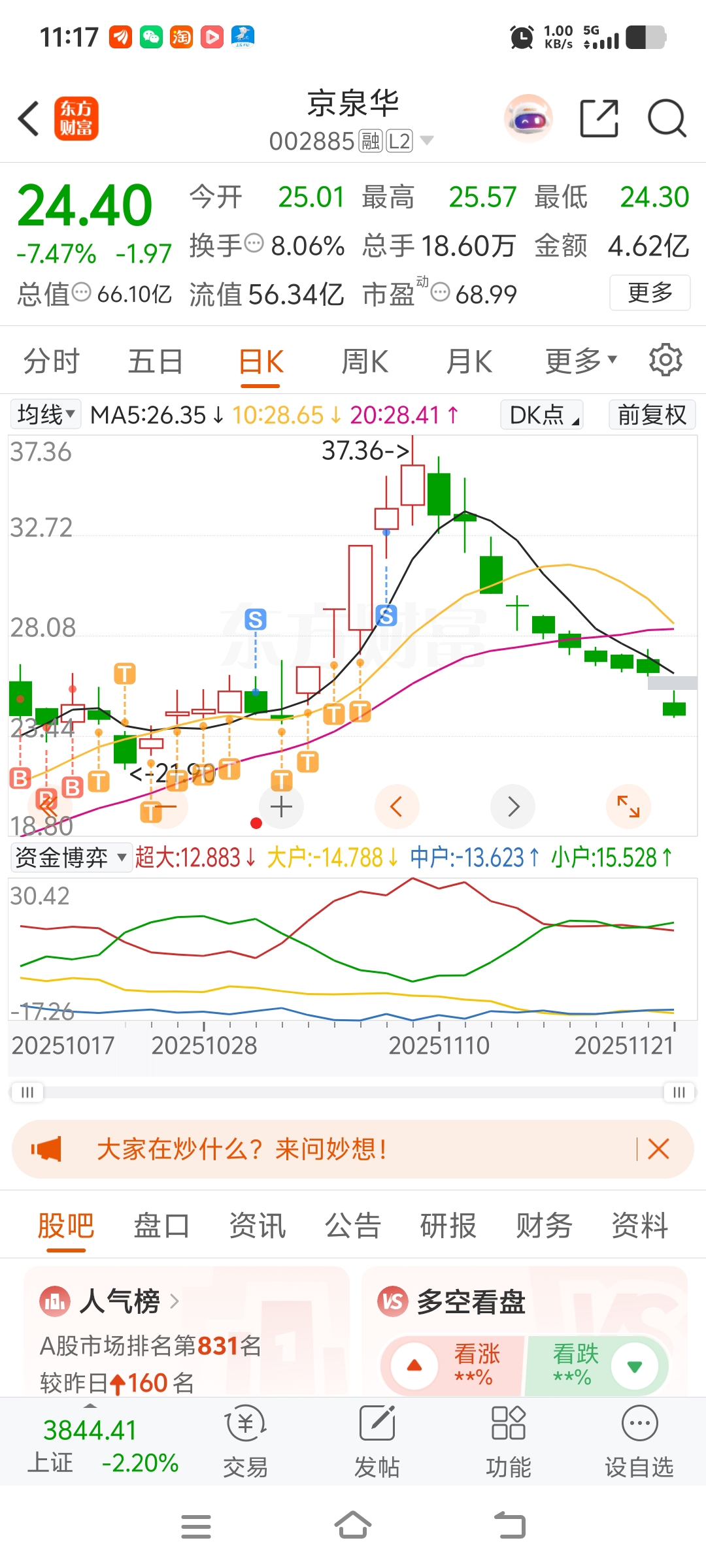Screen dimensions: 706x1568
Task: Share this stock page
Action: [599, 119]
